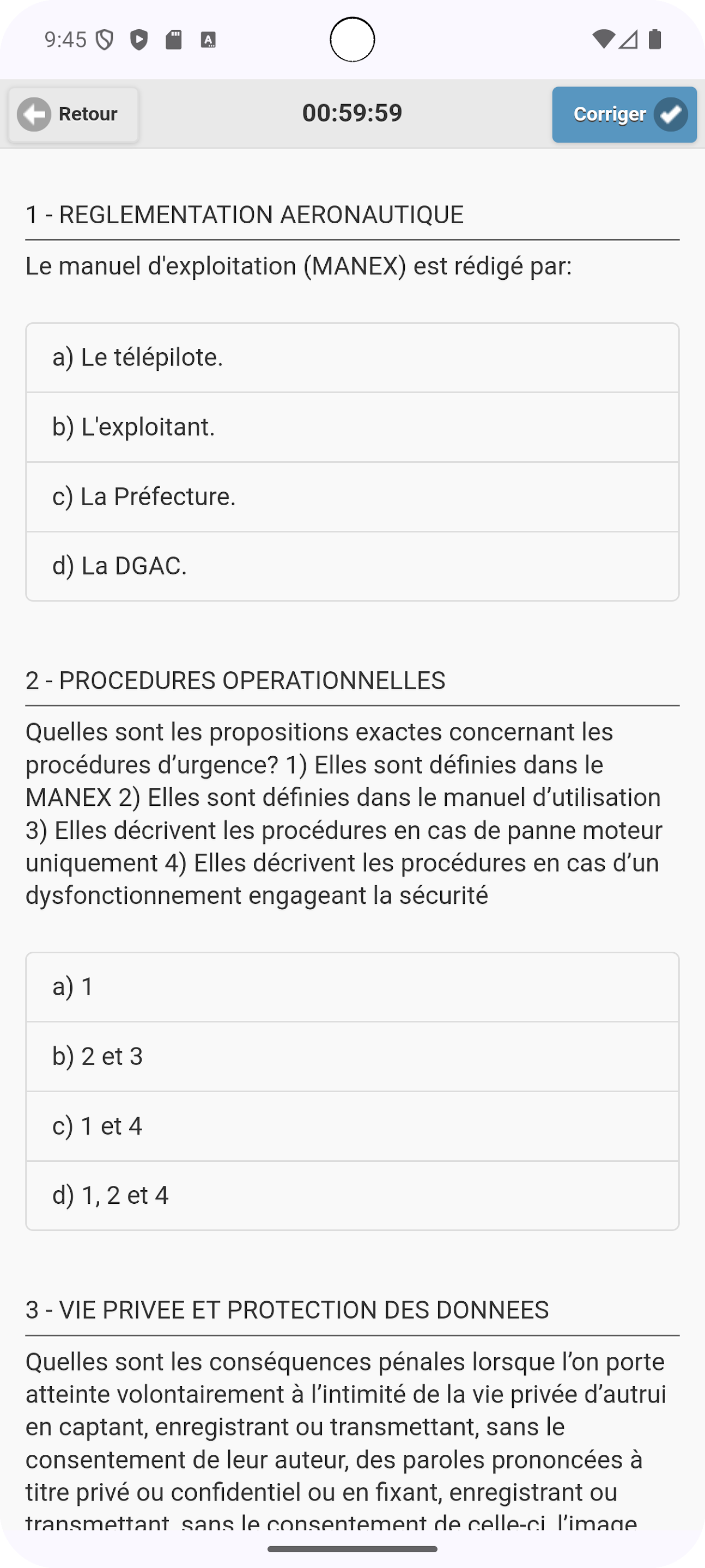Tap the Wi-Fi icon in the status bar

point(604,39)
